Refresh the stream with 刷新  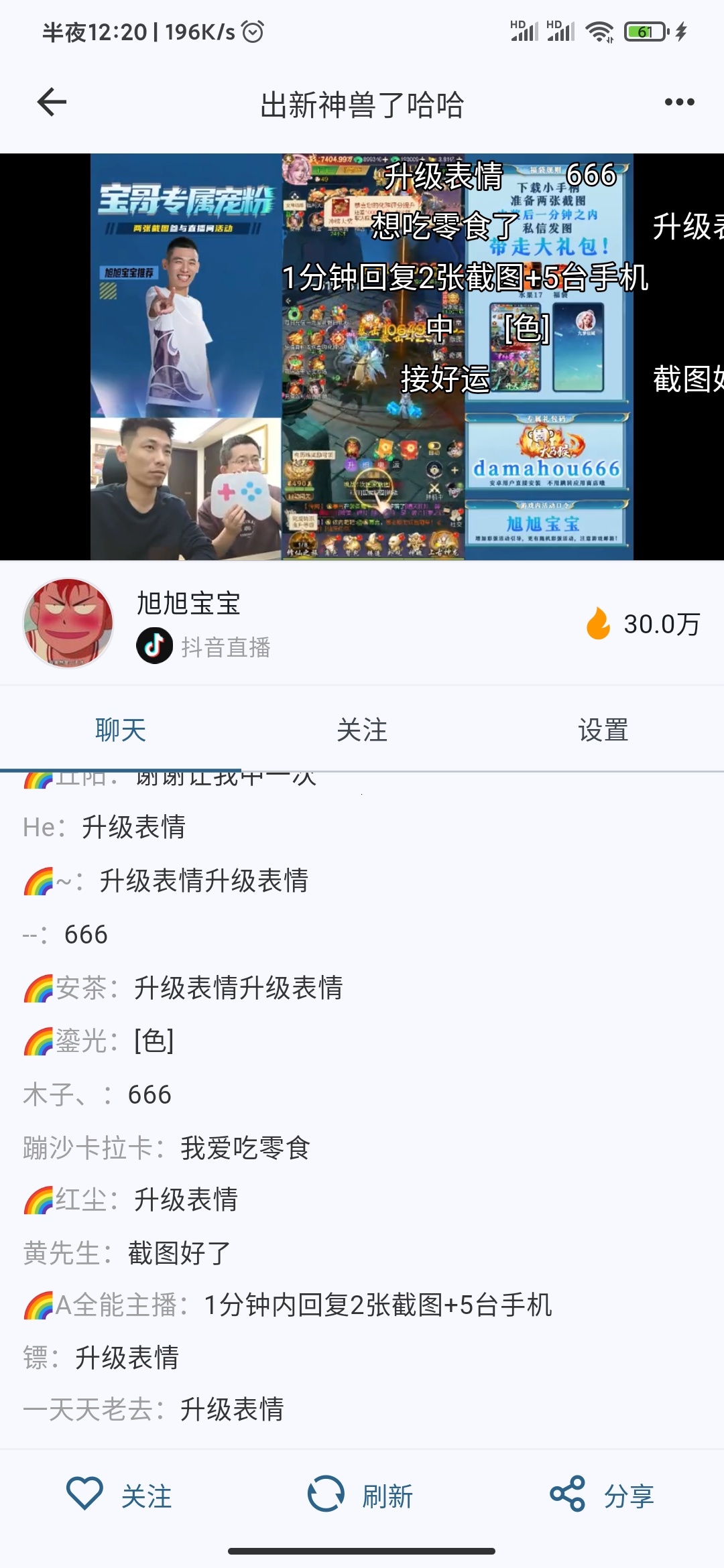pos(361,1495)
